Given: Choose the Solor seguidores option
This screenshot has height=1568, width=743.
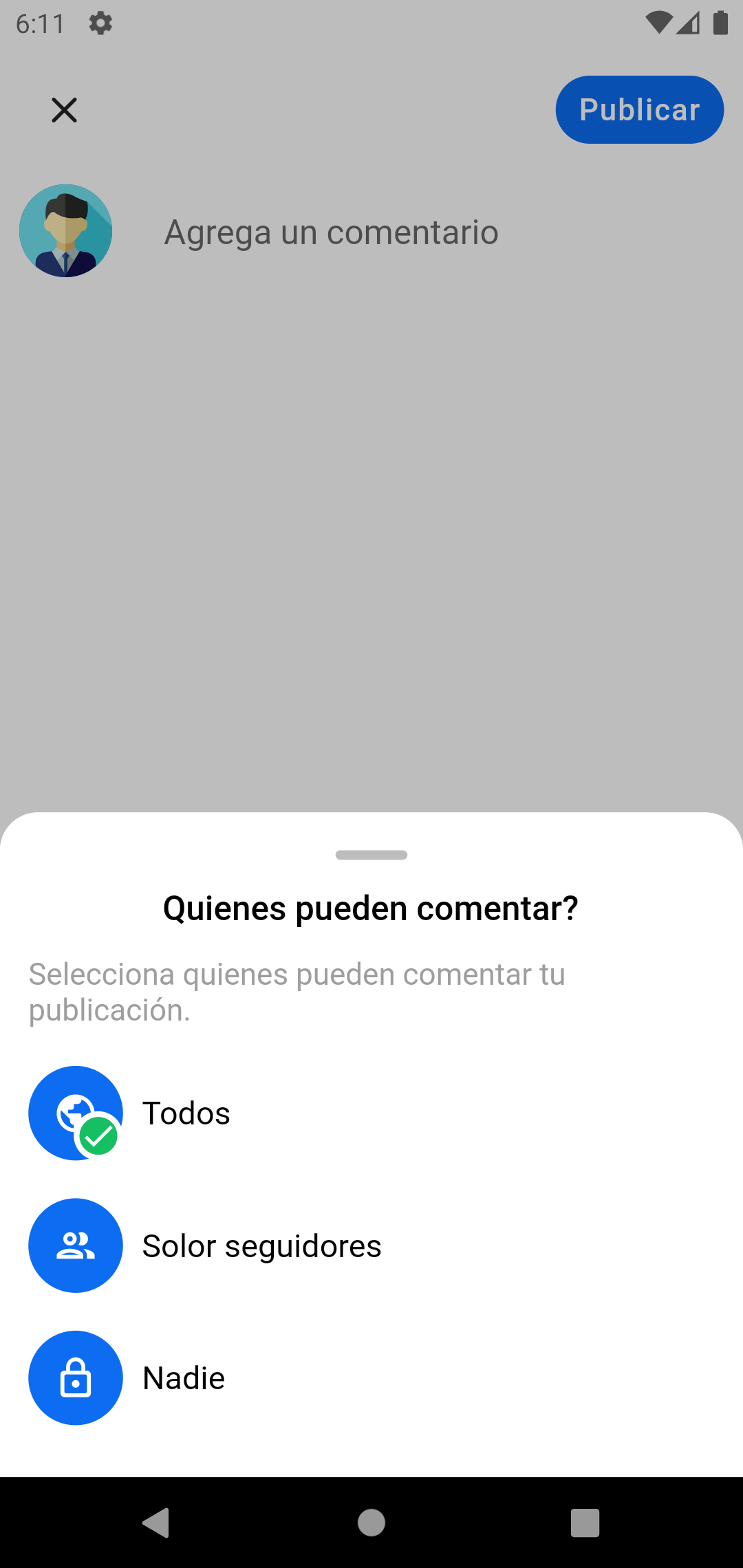Looking at the screenshot, I should [371, 1245].
